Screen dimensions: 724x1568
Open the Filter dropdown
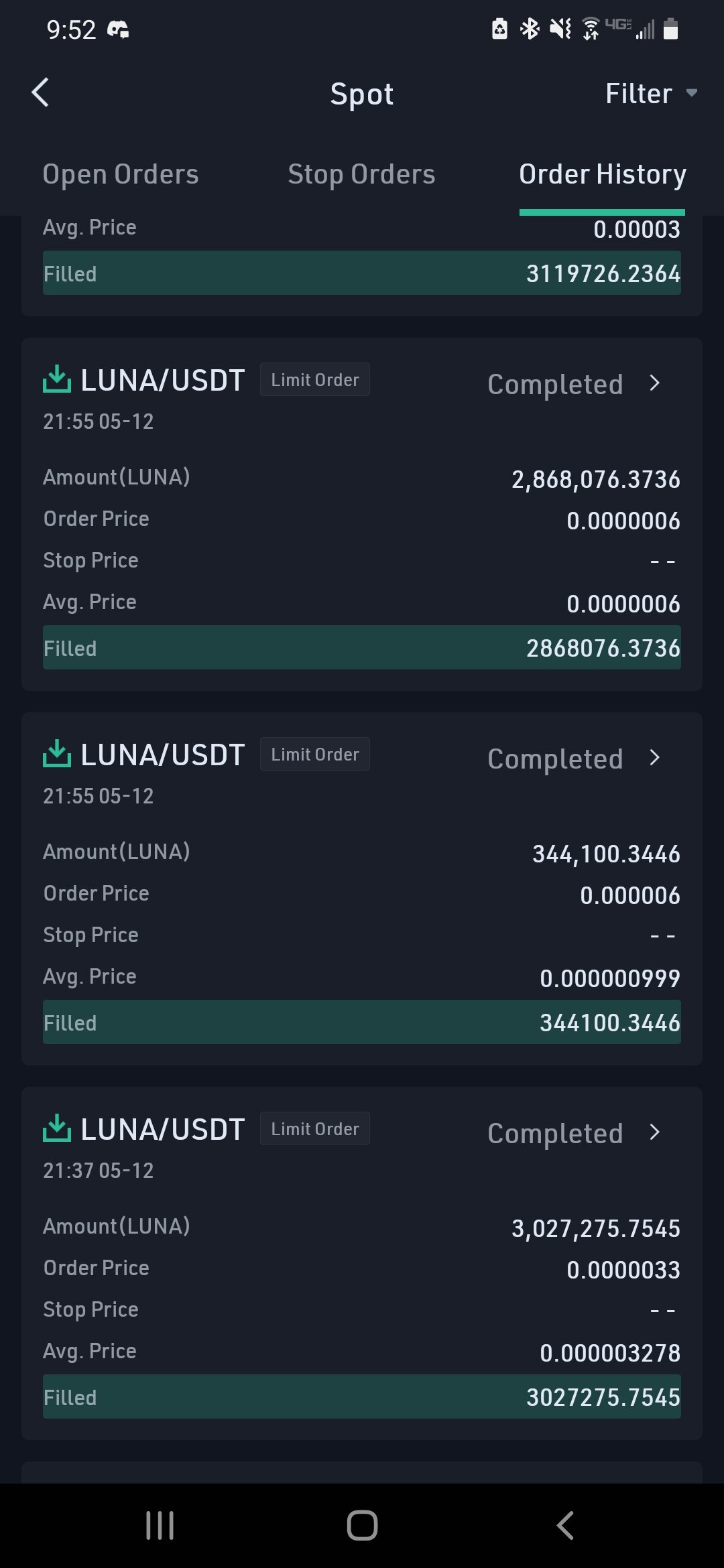point(650,94)
